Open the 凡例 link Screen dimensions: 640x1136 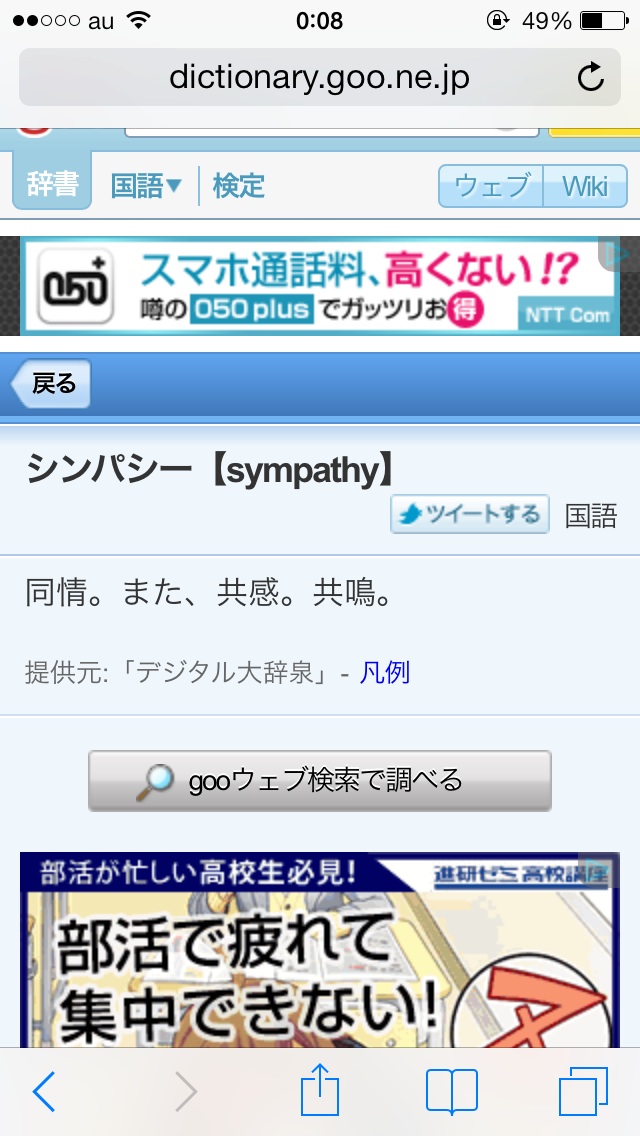385,672
